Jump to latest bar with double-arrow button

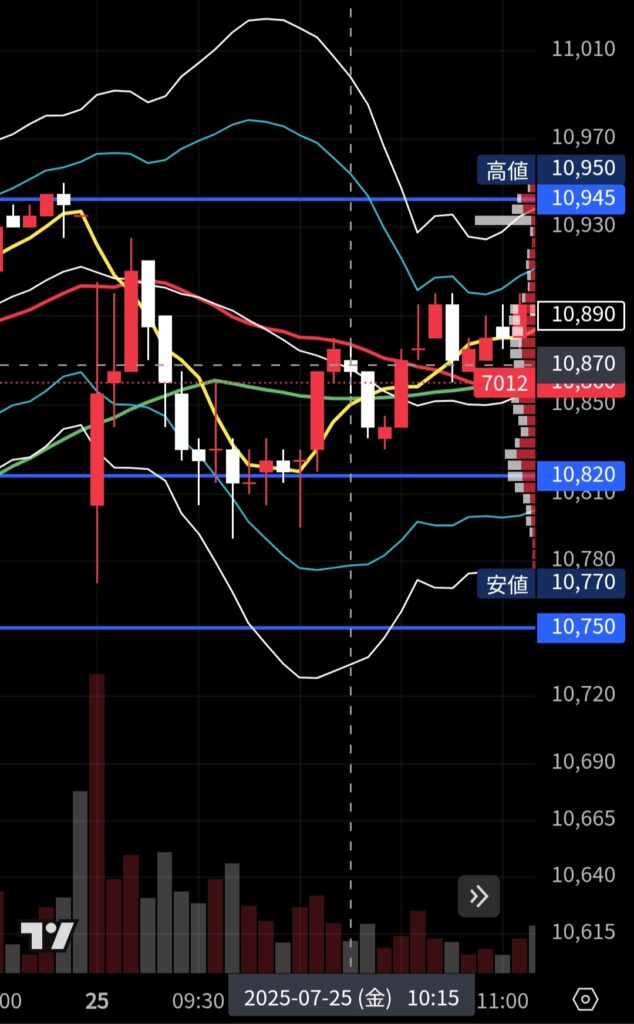point(479,896)
